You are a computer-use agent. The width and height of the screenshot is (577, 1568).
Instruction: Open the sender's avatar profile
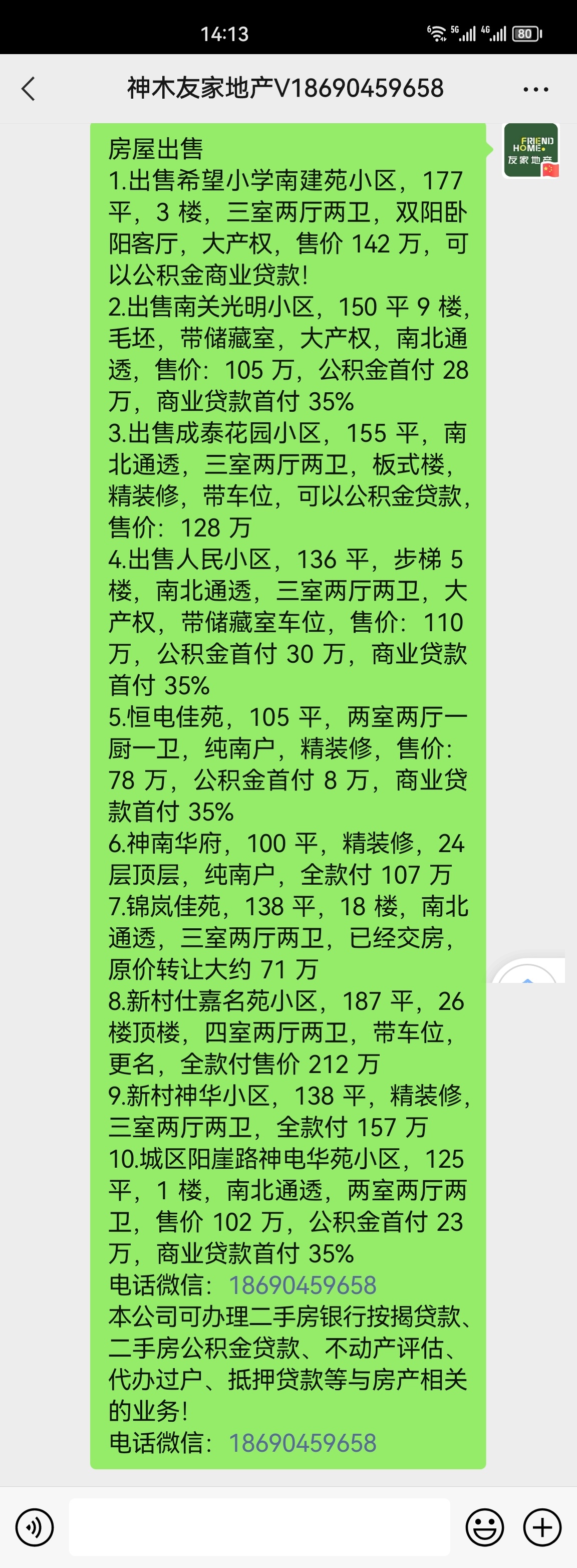click(x=531, y=150)
